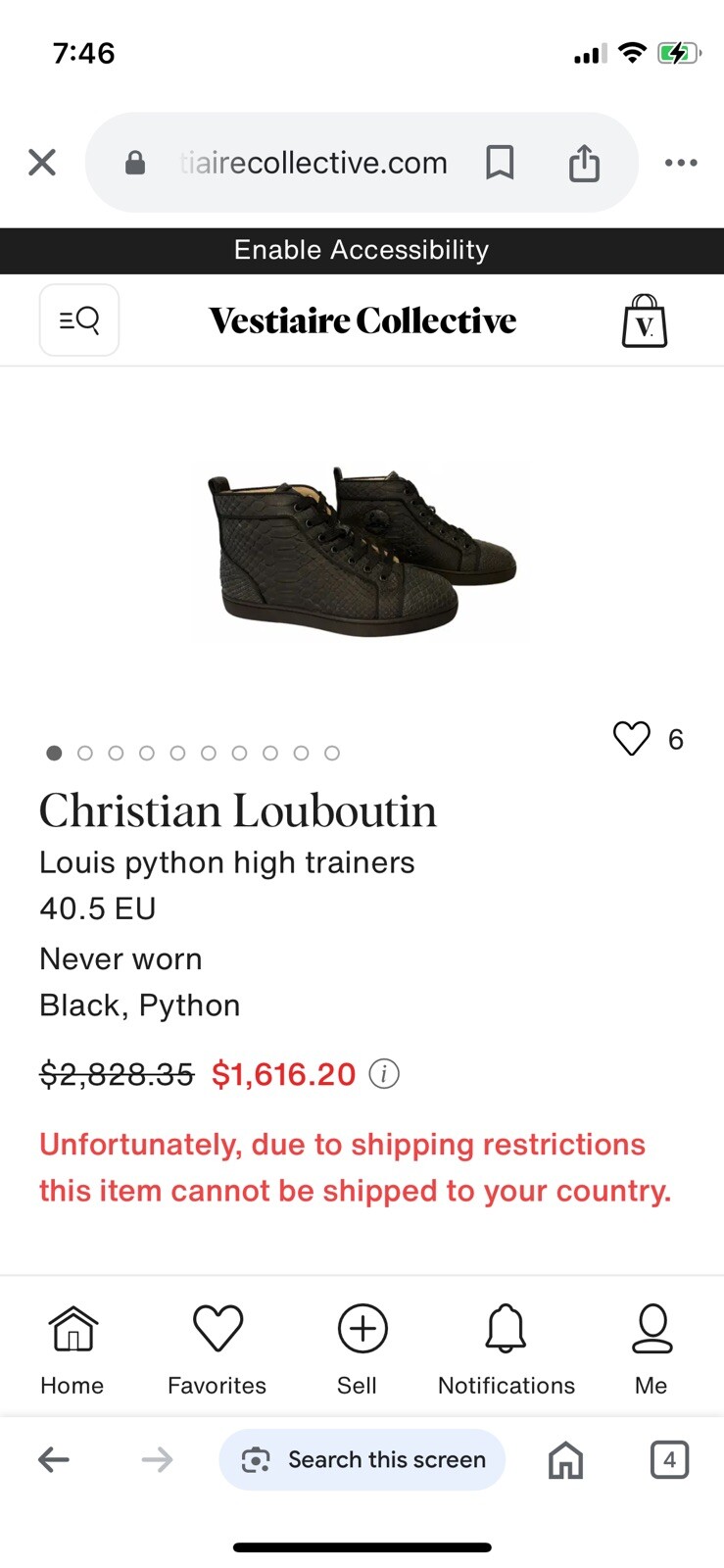Tap the Favorites heart in the bottom navigation
The width and height of the screenshot is (724, 1568).
coord(217,1329)
